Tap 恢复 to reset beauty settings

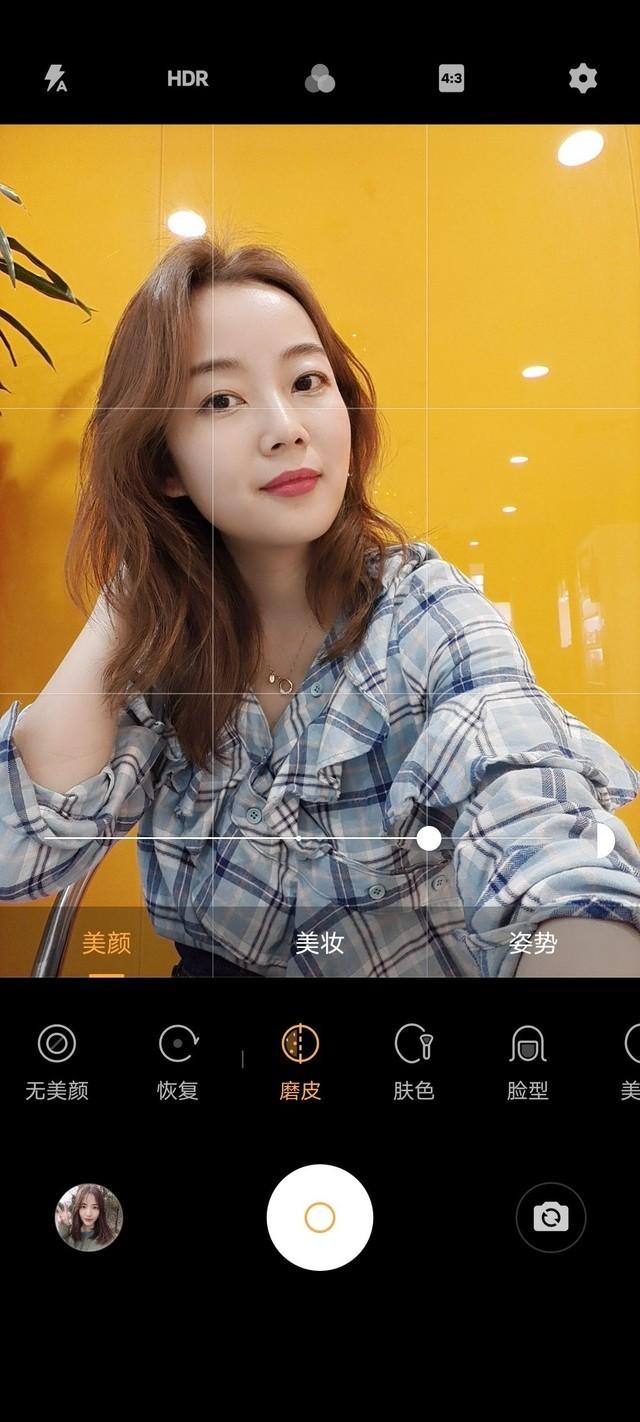coord(178,1062)
